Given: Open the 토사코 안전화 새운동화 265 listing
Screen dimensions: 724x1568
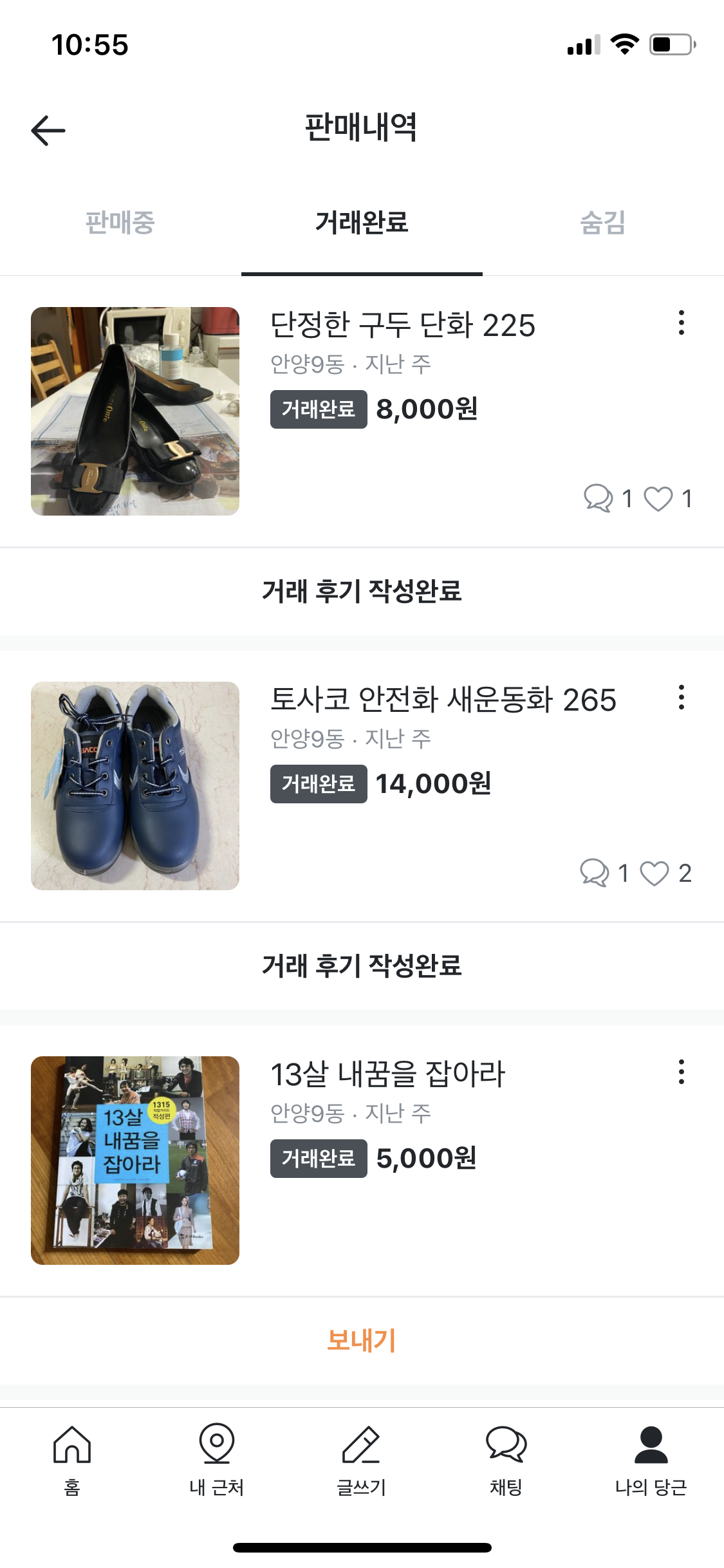Looking at the screenshot, I should tap(362, 787).
